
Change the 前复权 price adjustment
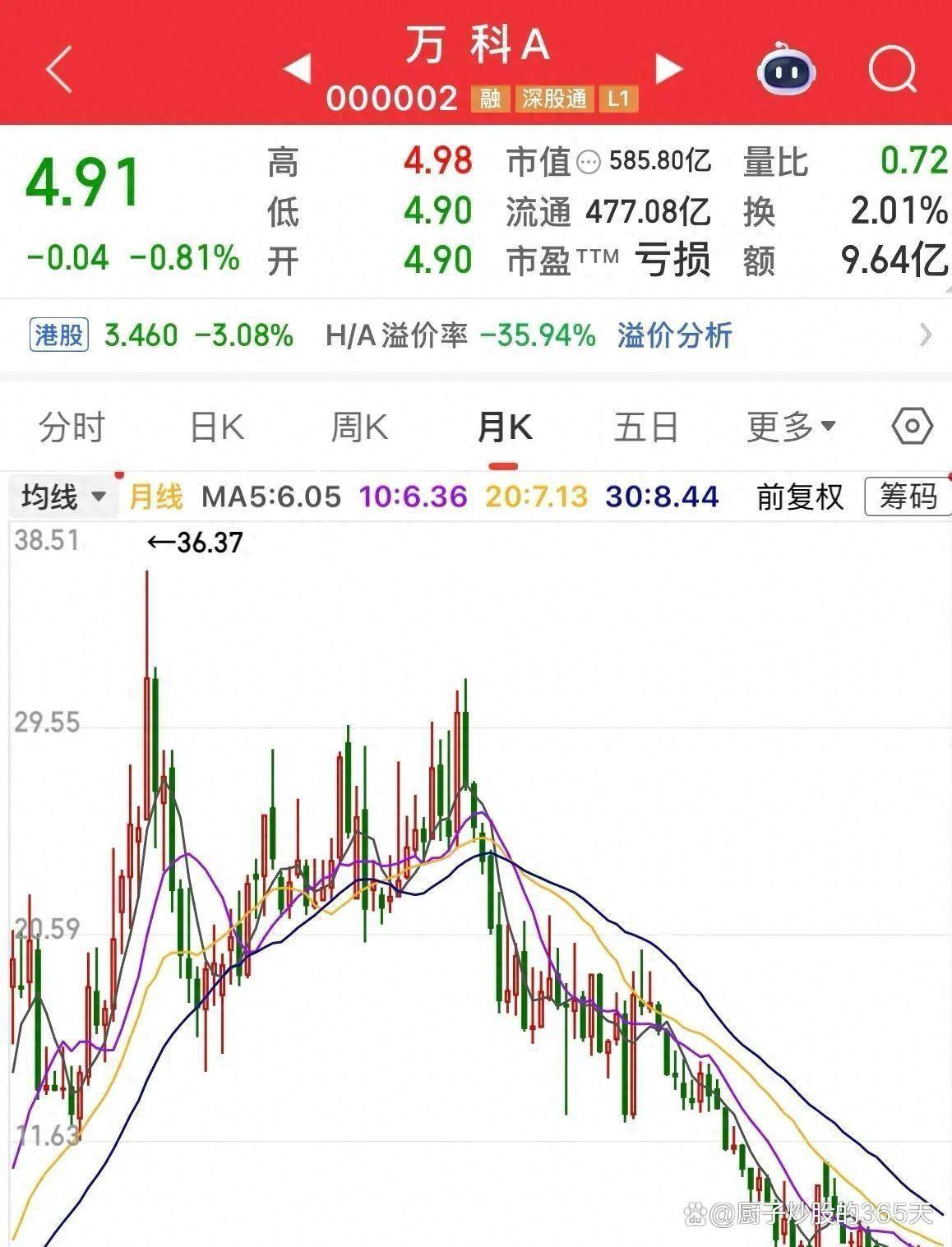click(800, 497)
